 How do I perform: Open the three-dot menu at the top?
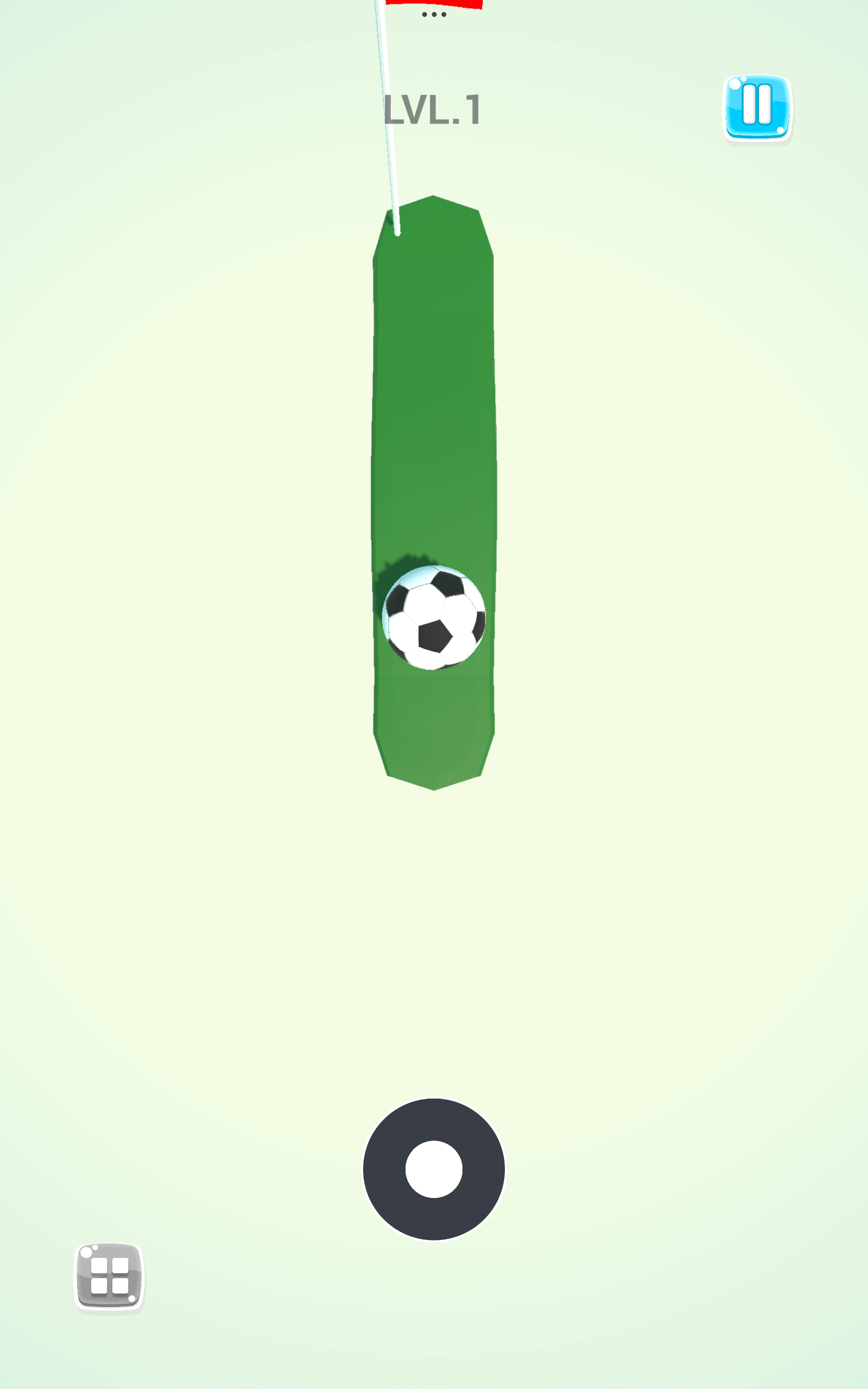point(434,14)
